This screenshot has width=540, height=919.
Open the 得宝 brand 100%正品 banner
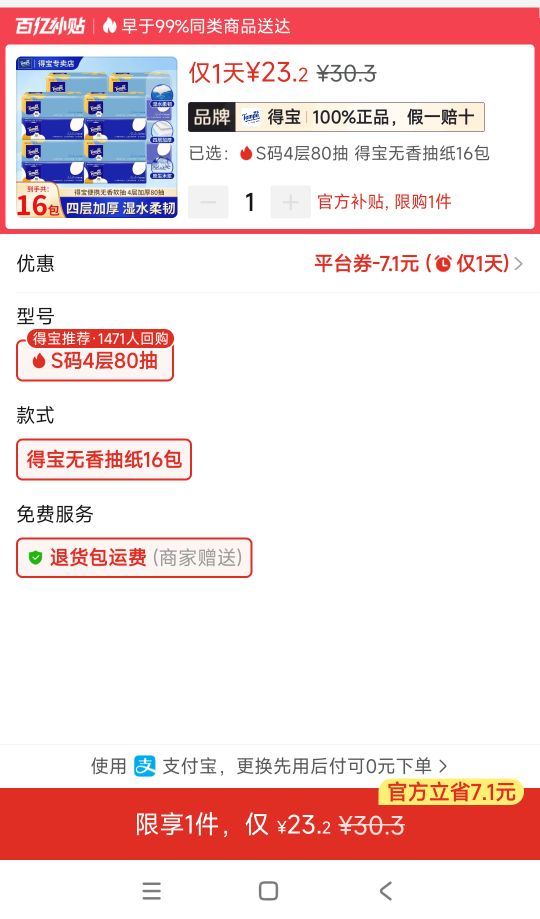coord(336,117)
